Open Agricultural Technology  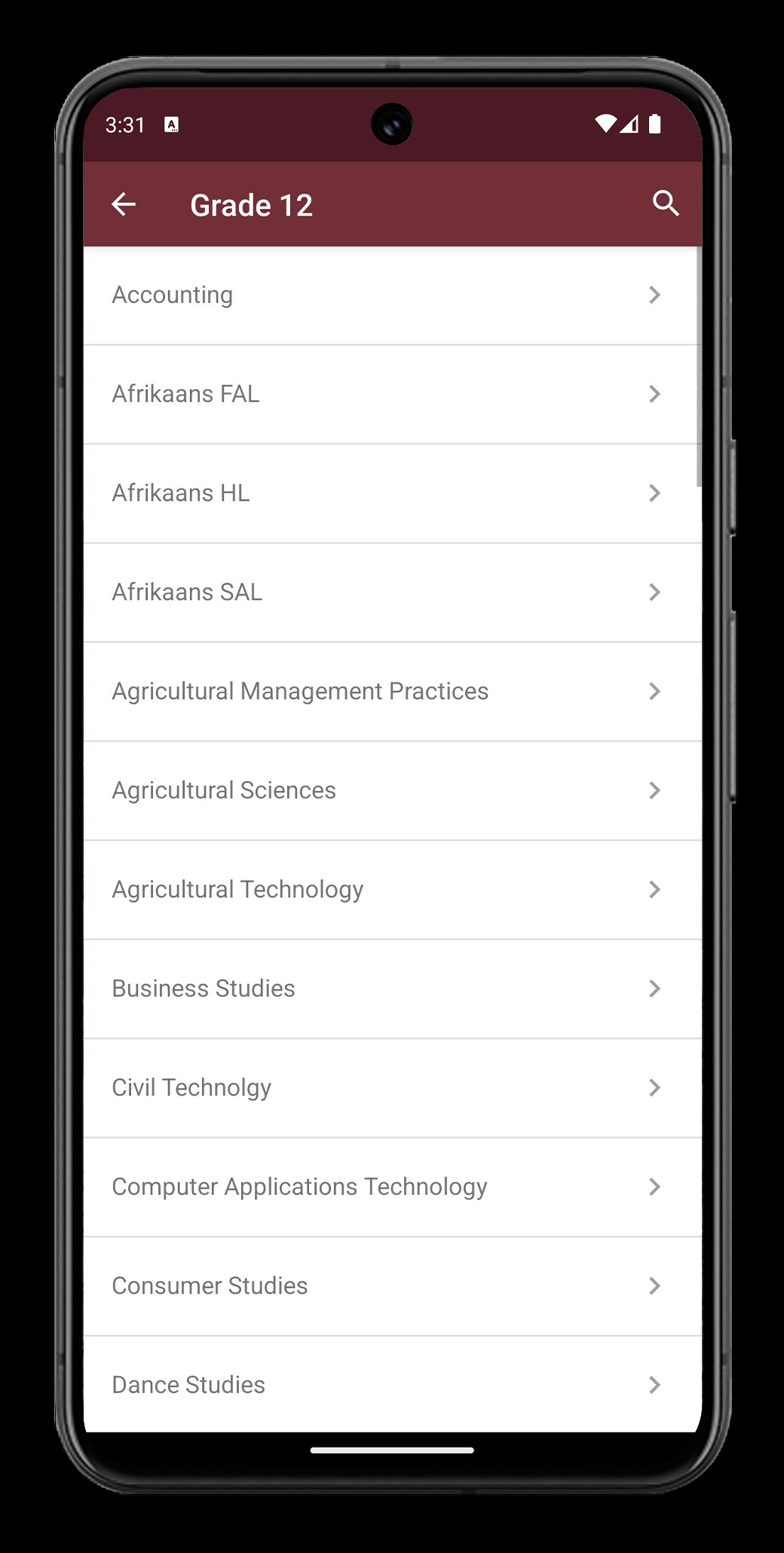coord(392,890)
